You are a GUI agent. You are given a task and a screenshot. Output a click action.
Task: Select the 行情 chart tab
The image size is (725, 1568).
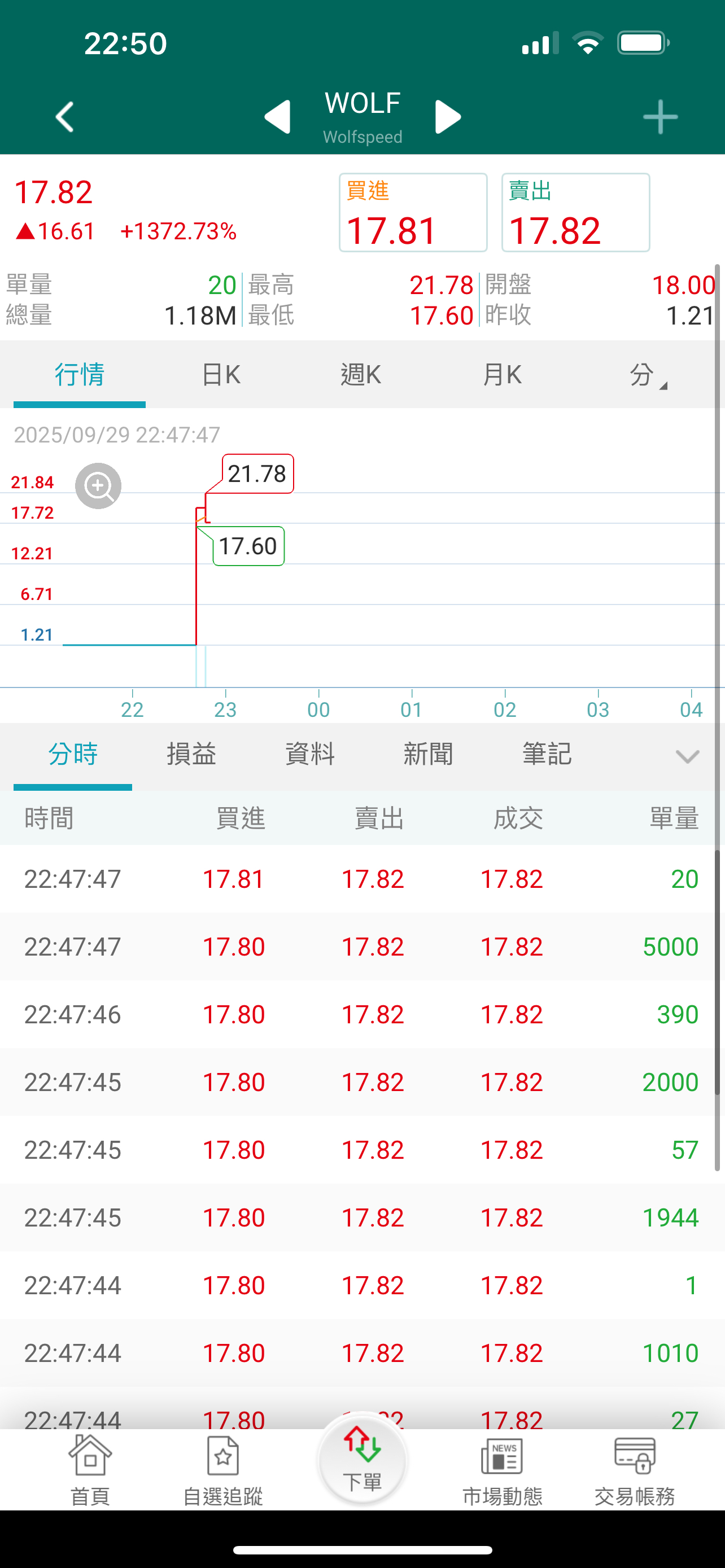(x=79, y=374)
